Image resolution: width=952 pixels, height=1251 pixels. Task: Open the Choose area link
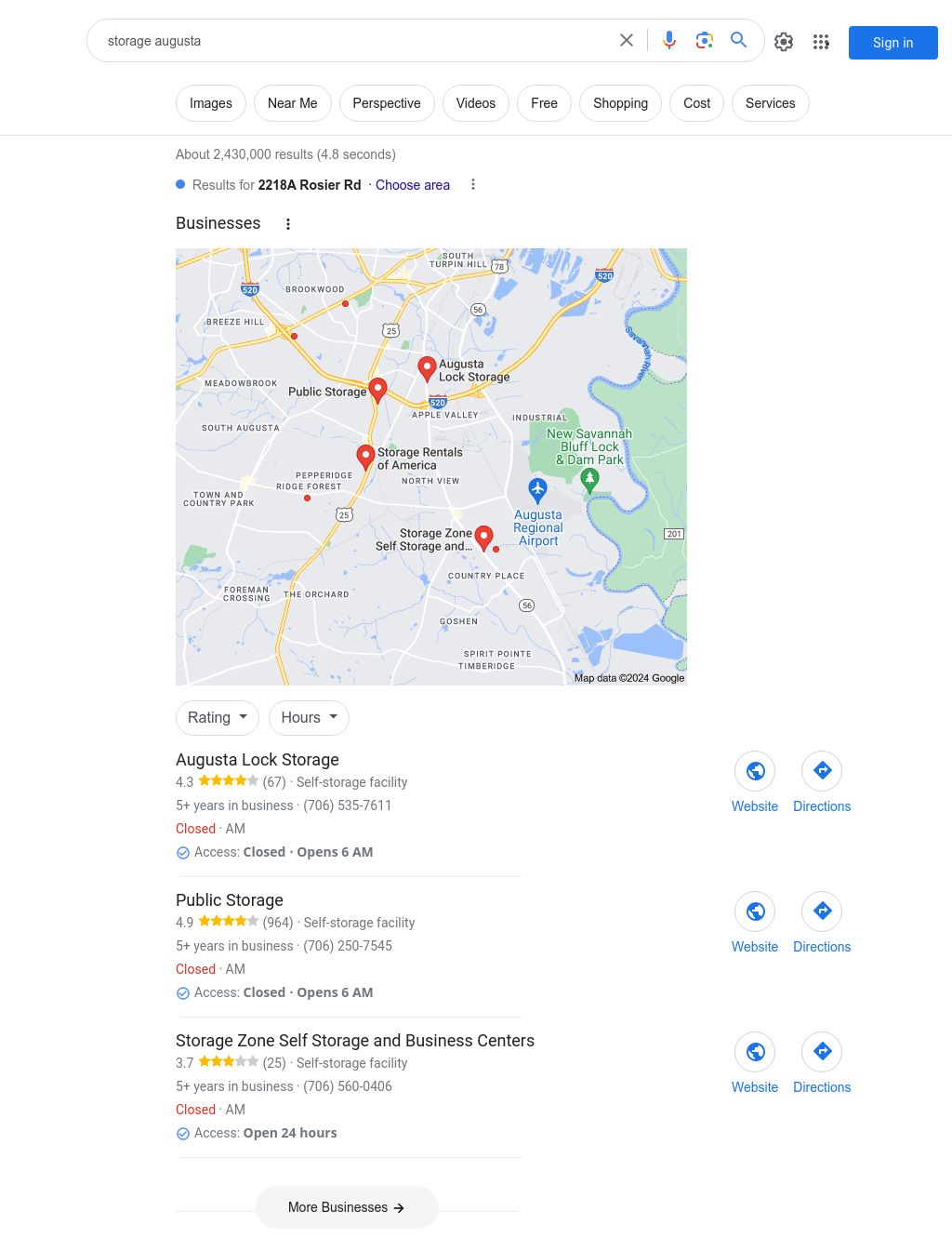tap(413, 185)
